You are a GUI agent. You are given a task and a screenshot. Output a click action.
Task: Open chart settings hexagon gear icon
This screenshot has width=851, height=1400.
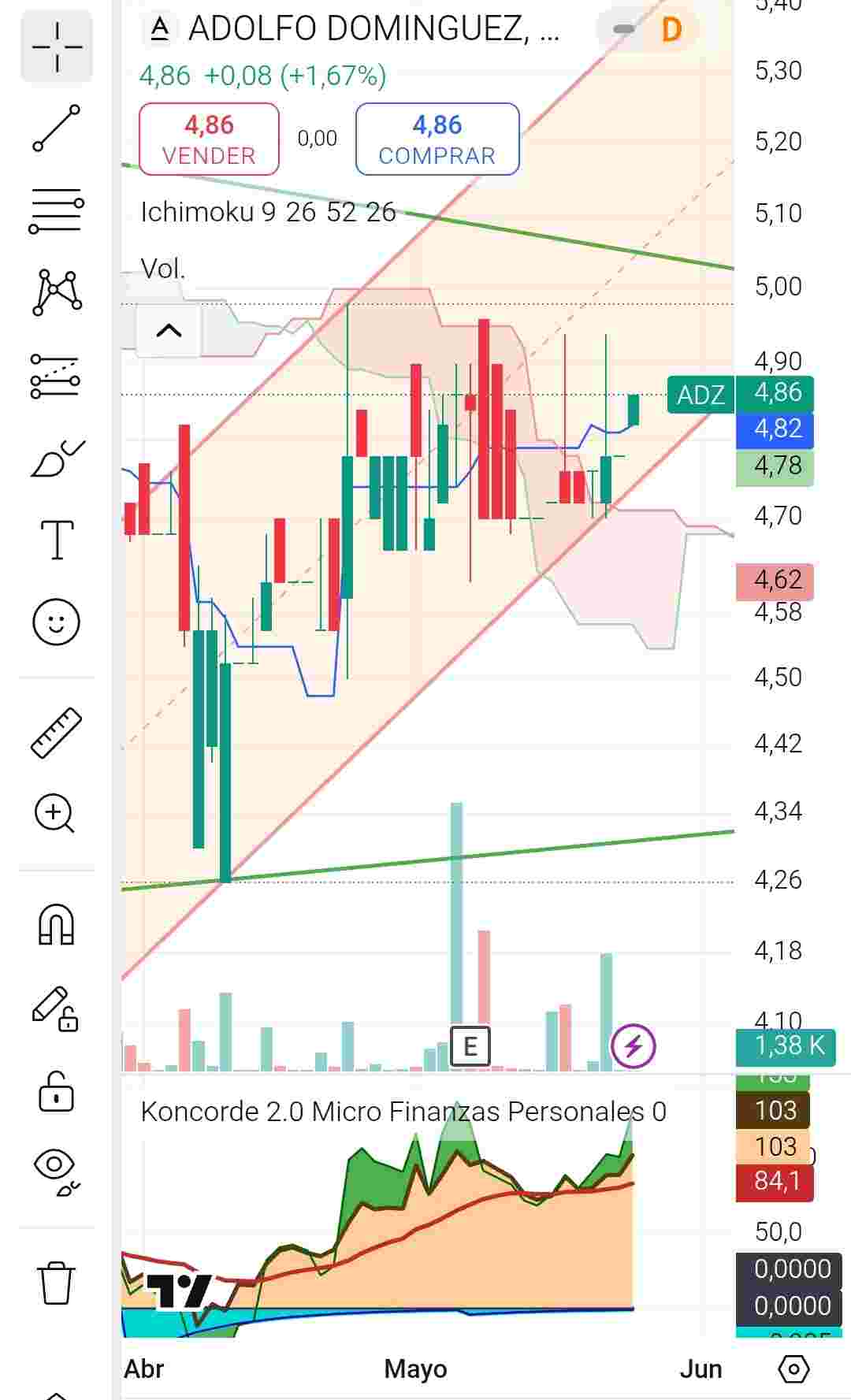pos(793,1369)
